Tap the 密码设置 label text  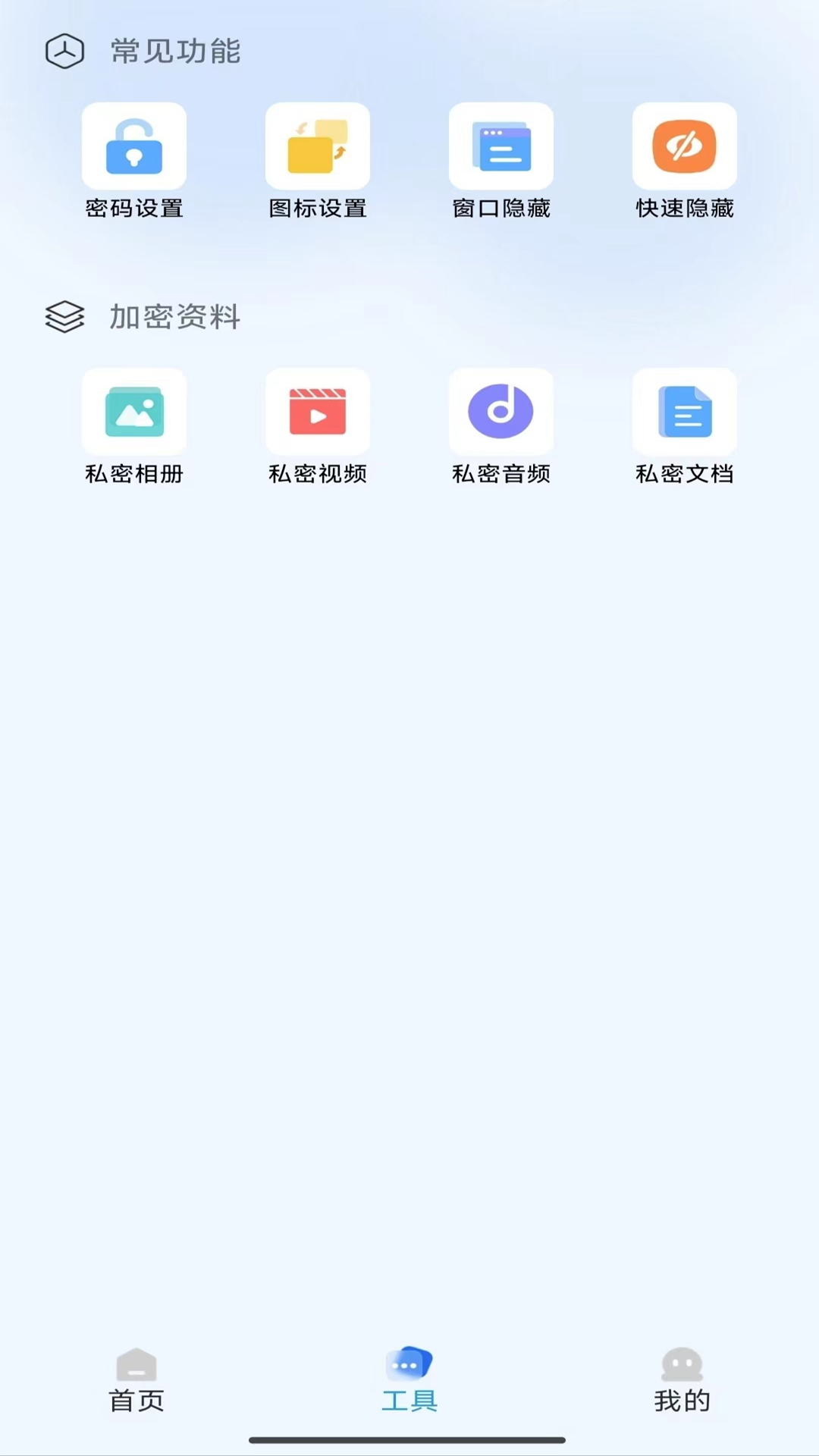coord(133,209)
